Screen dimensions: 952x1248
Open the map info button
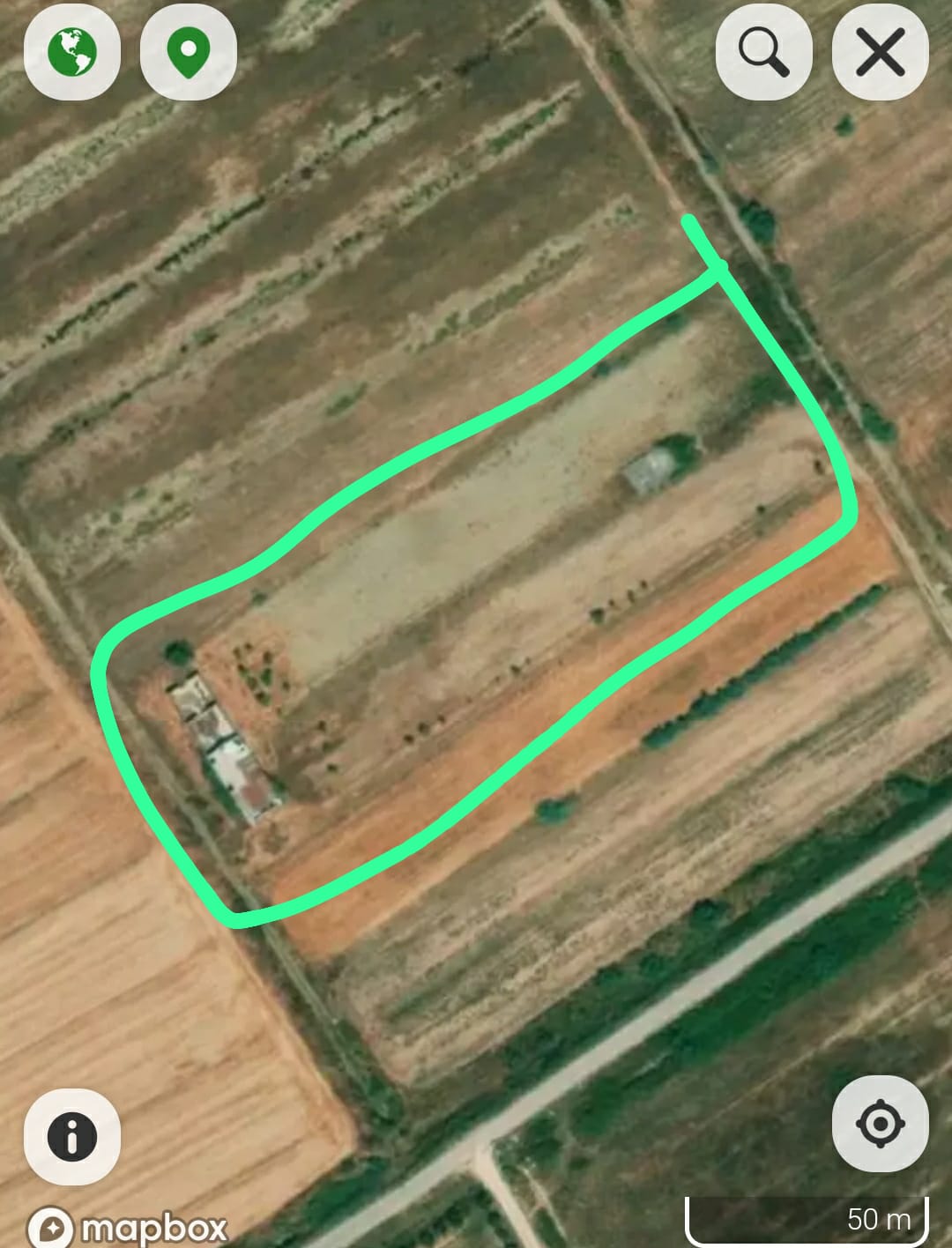click(x=72, y=1136)
